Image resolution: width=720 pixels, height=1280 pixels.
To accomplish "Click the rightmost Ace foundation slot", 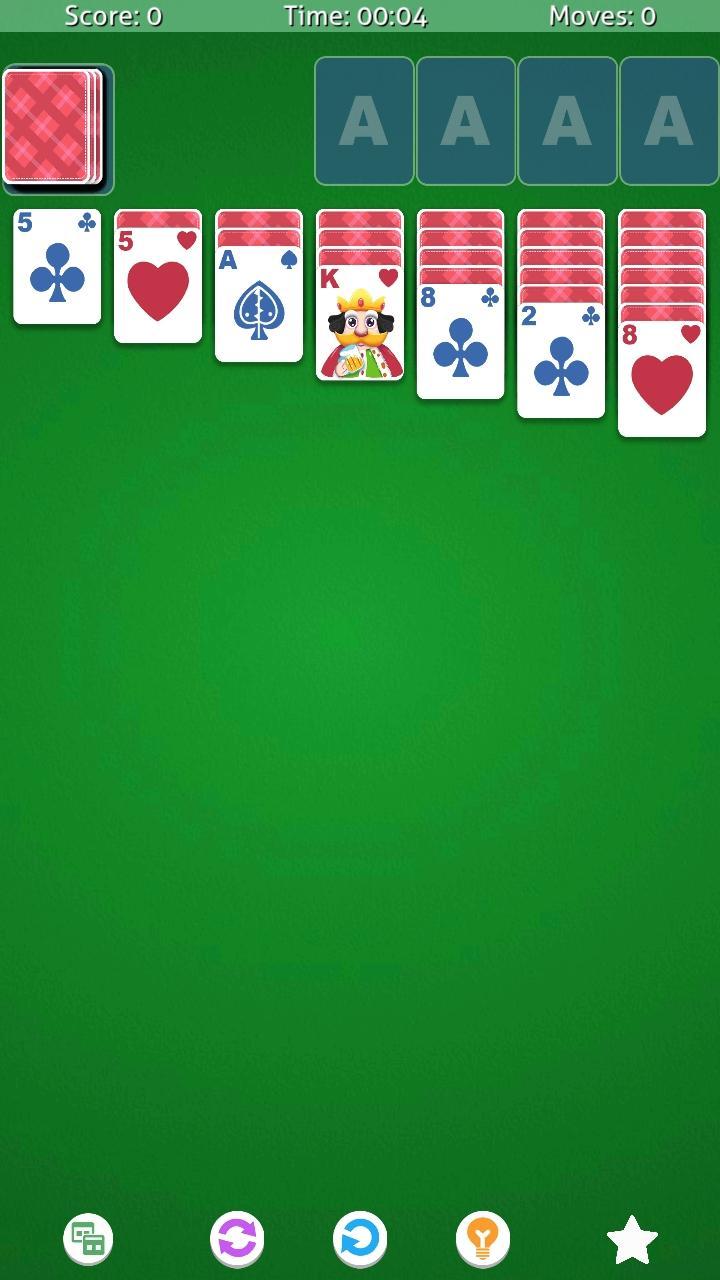I will pyautogui.click(x=668, y=121).
